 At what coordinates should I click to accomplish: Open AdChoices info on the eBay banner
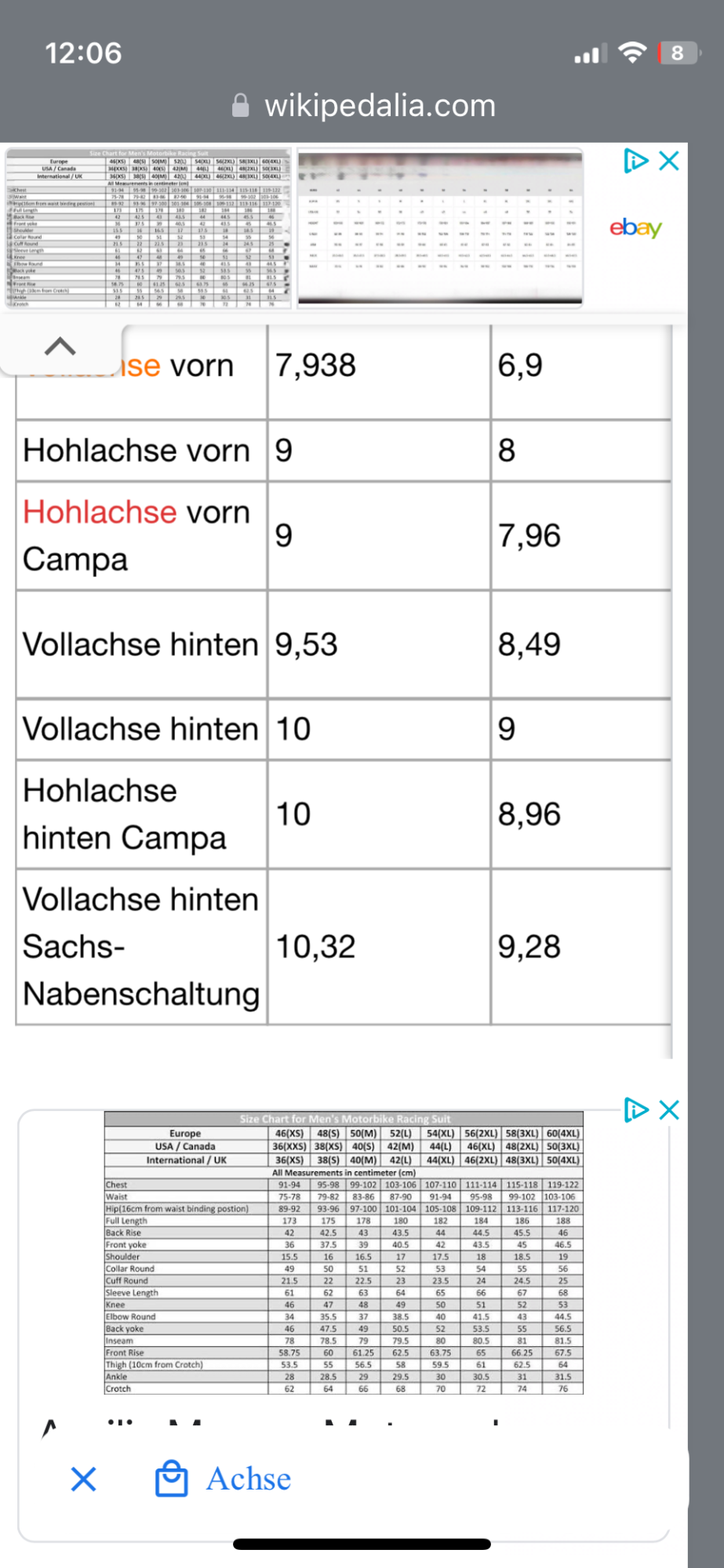[635, 162]
